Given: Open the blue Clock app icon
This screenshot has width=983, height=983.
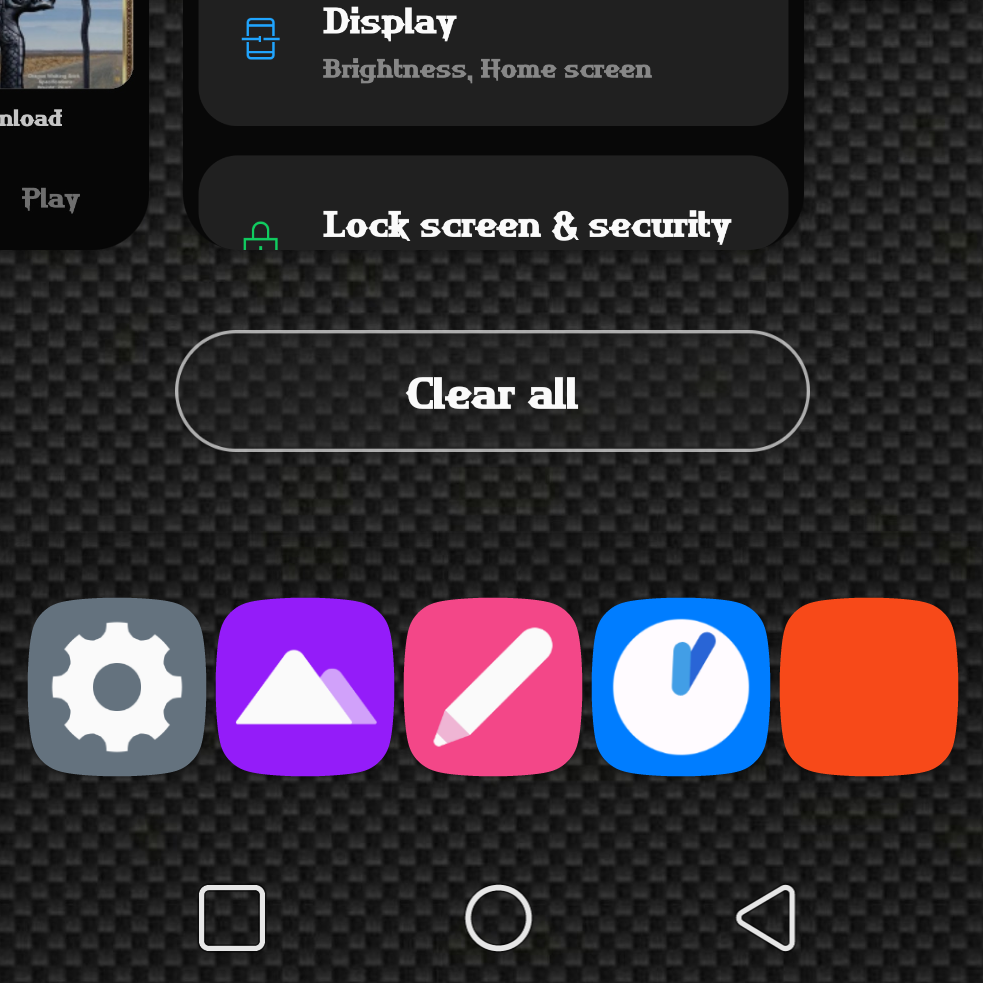Looking at the screenshot, I should click(680, 687).
